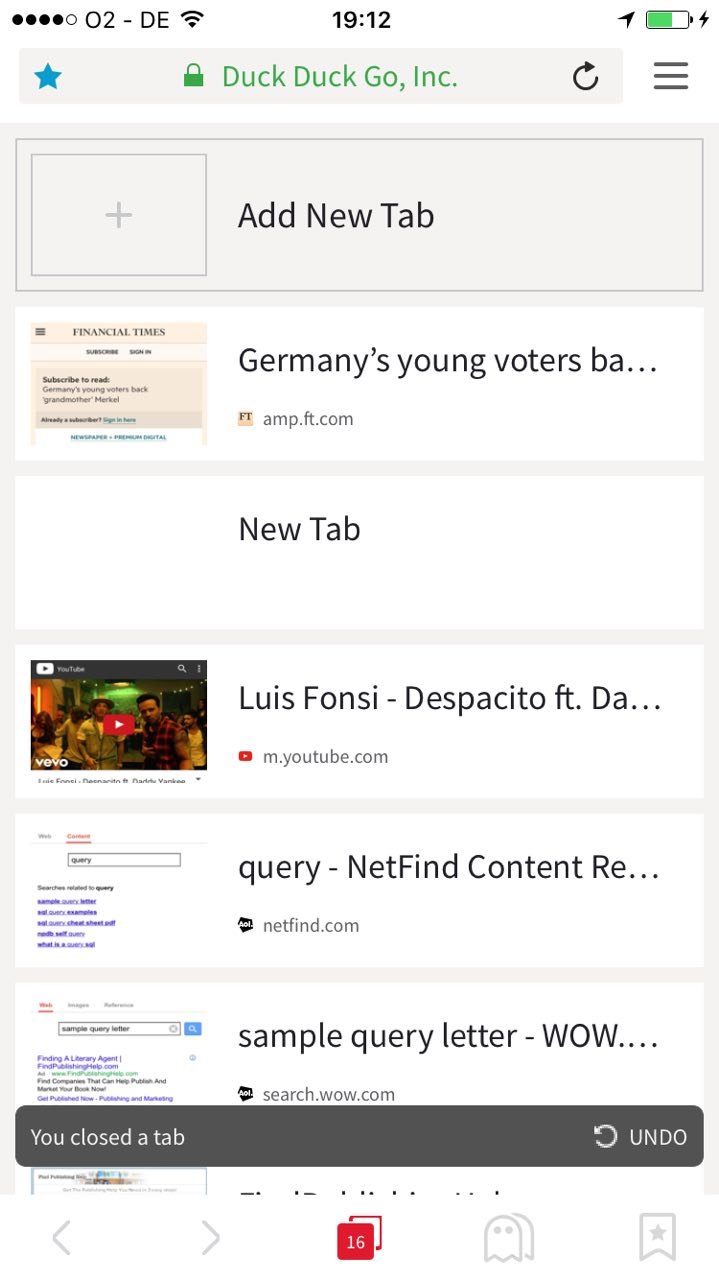
Task: Switch to the empty New Tab
Action: [359, 553]
